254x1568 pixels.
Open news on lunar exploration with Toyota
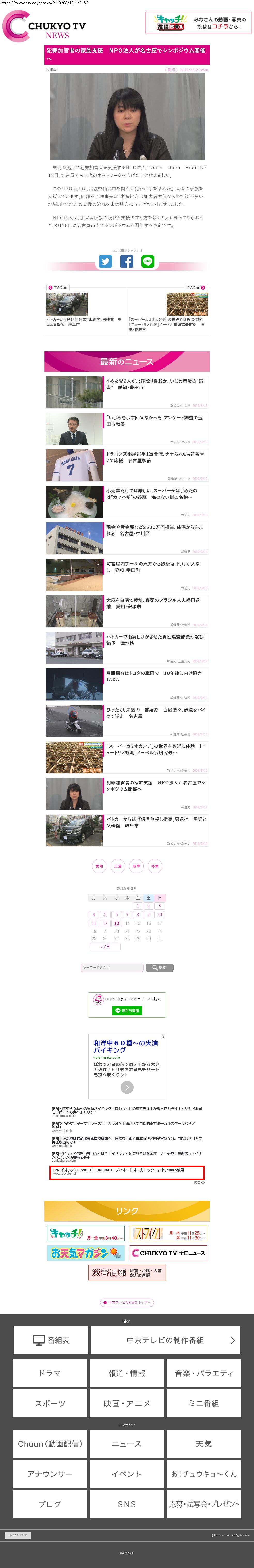pyautogui.click(x=155, y=676)
